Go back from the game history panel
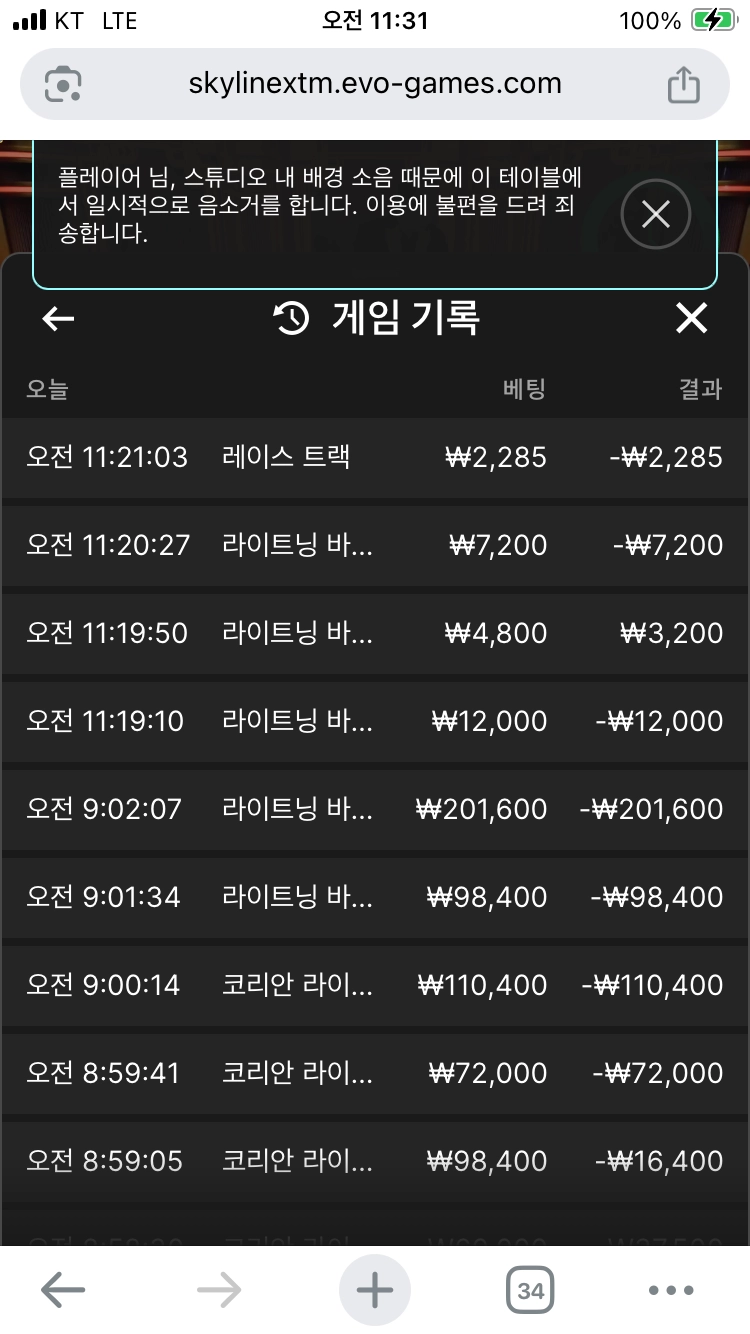This screenshot has width=750, height=1334. click(x=58, y=319)
